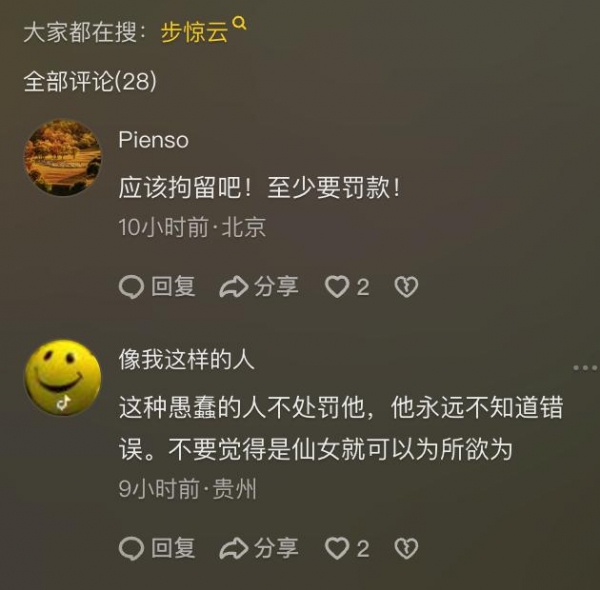Screen dimensions: 600x590
Task: Reply to Pienso's comment
Action: [157, 287]
